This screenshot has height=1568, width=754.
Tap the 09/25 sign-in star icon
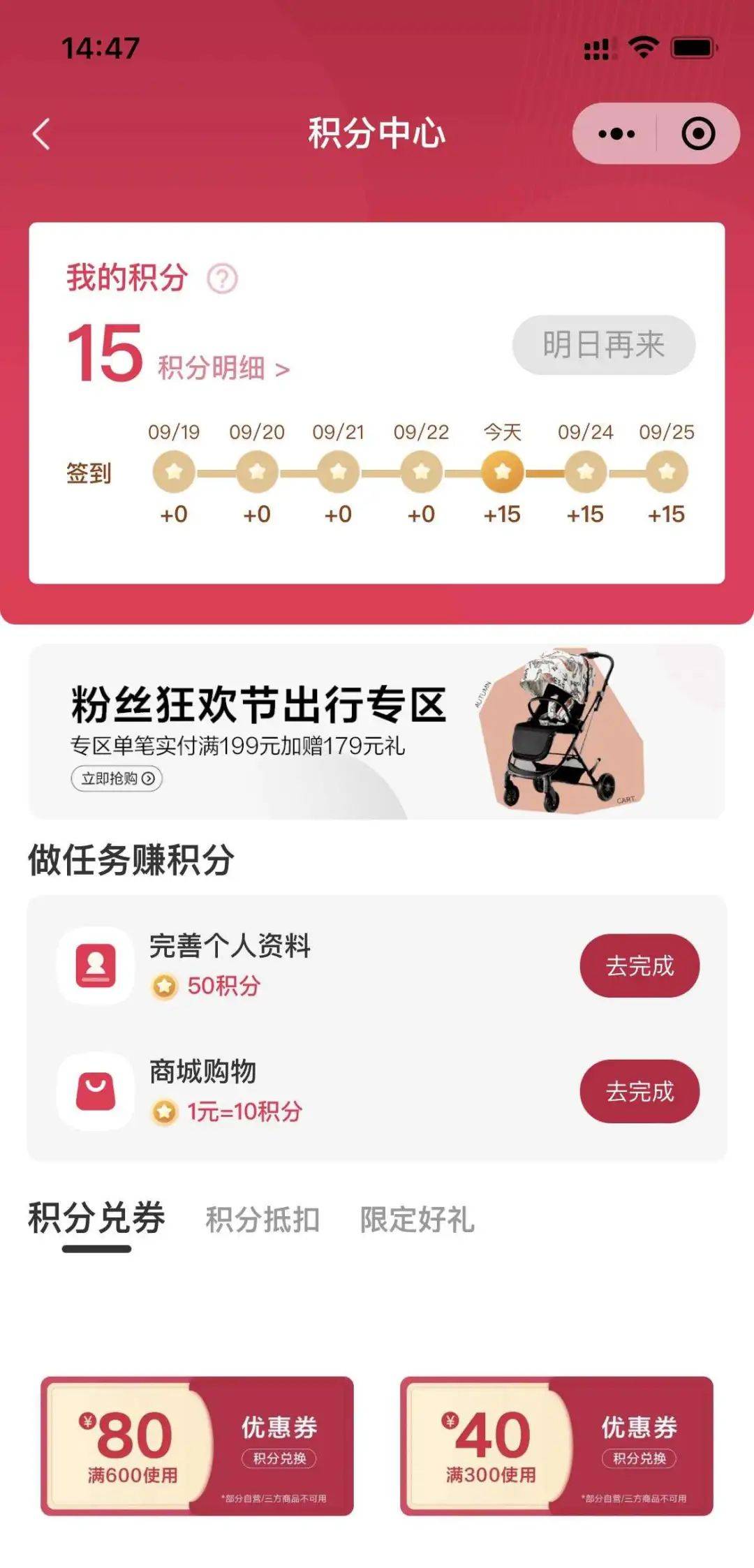[x=665, y=473]
